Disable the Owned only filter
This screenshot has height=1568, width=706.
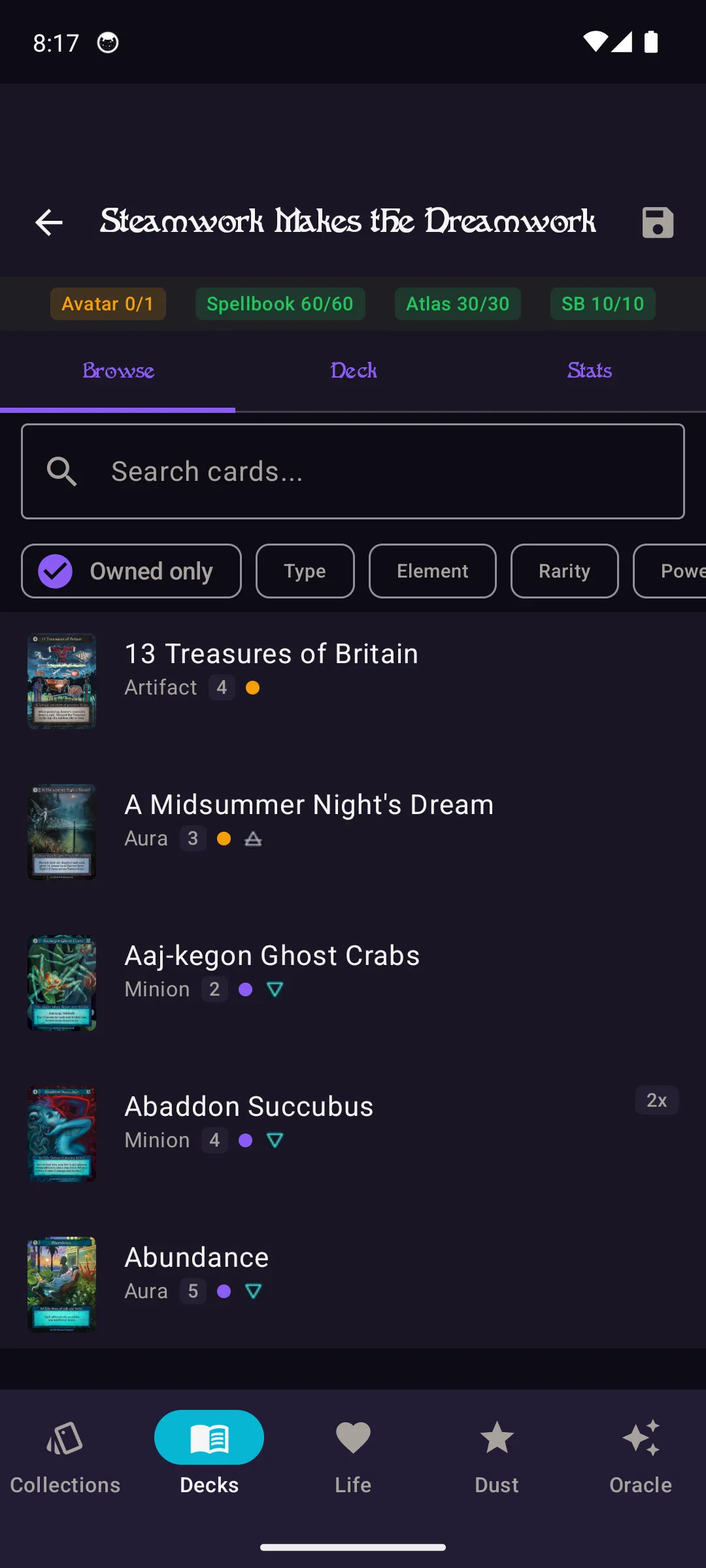click(130, 570)
